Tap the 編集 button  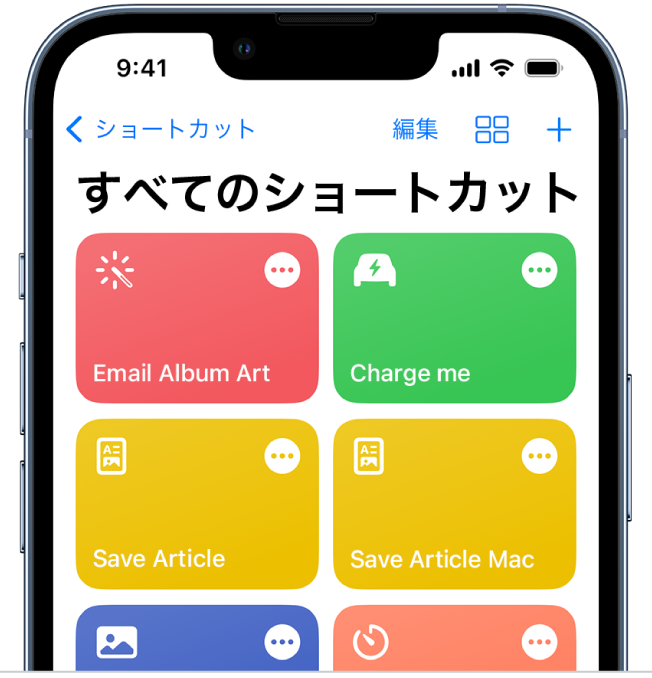[x=415, y=129]
